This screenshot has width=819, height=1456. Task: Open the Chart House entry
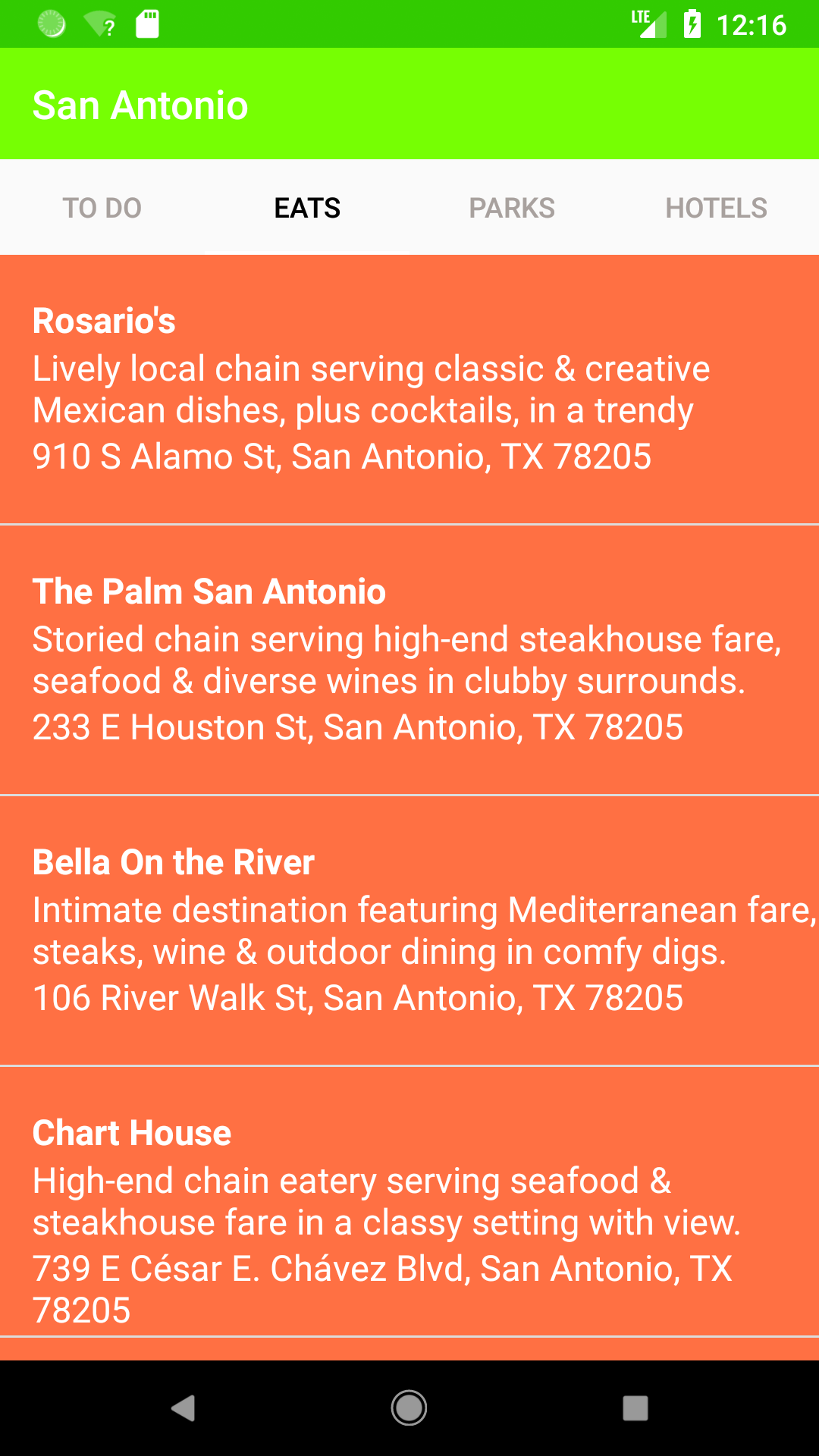coord(409,1200)
